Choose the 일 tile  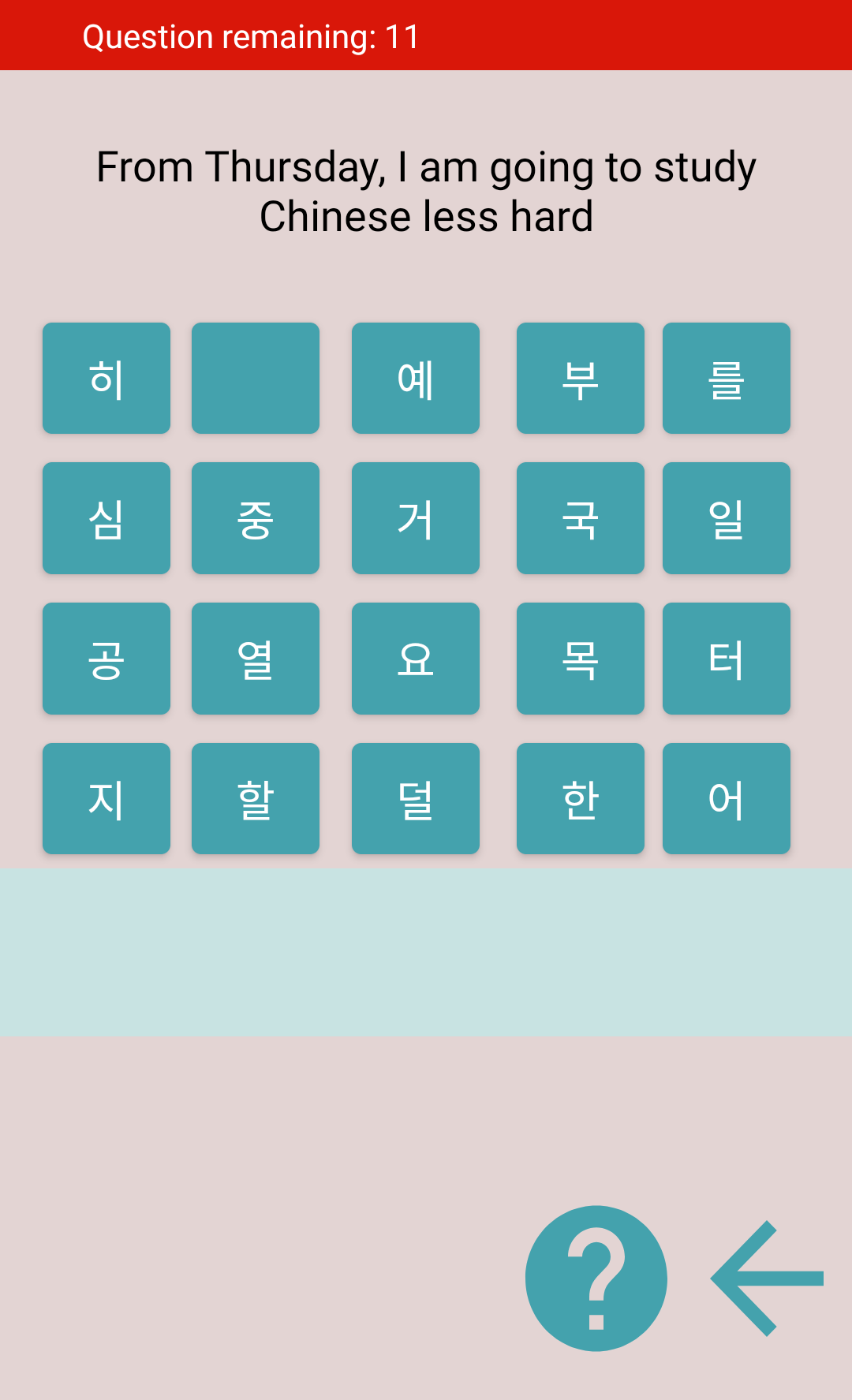click(727, 518)
